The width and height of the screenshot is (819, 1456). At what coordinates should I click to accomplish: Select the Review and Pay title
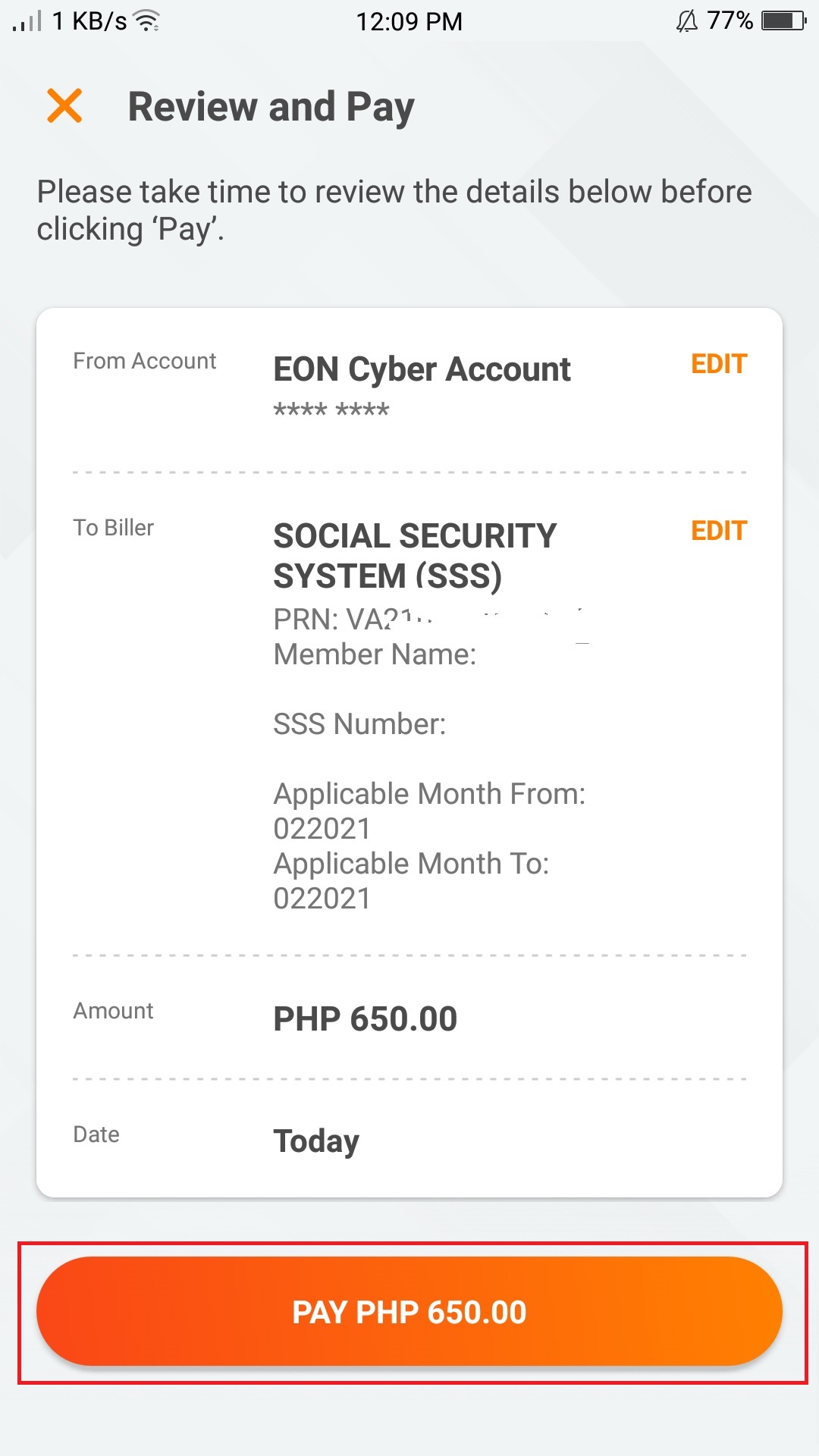coord(271,106)
